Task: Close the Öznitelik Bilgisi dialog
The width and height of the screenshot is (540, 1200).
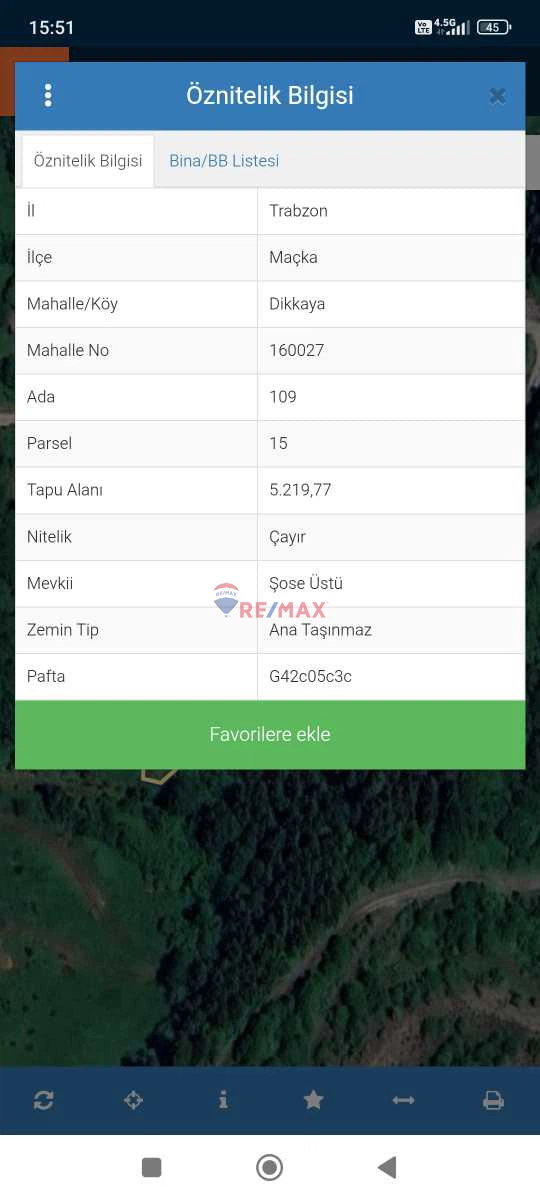Action: click(x=497, y=96)
